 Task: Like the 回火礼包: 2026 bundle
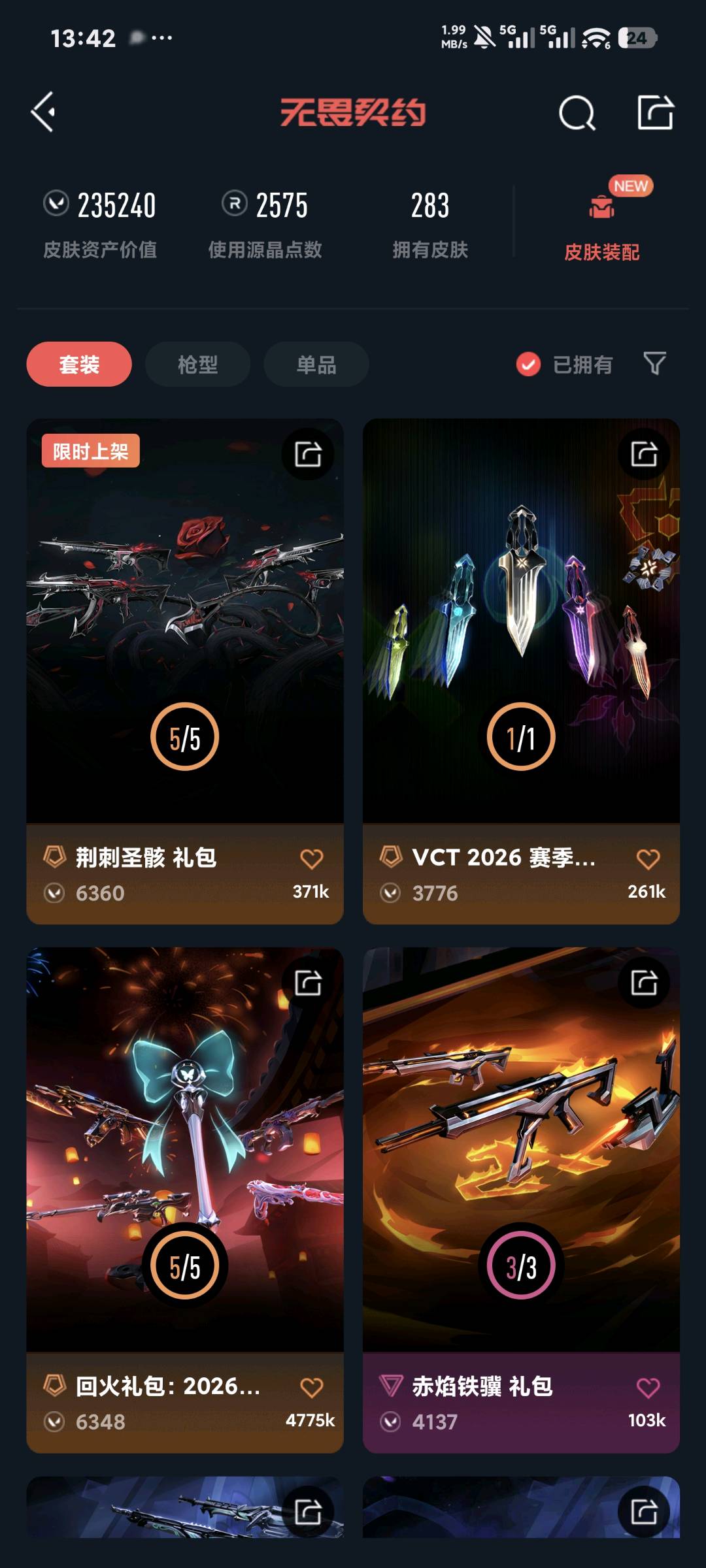click(x=311, y=1387)
